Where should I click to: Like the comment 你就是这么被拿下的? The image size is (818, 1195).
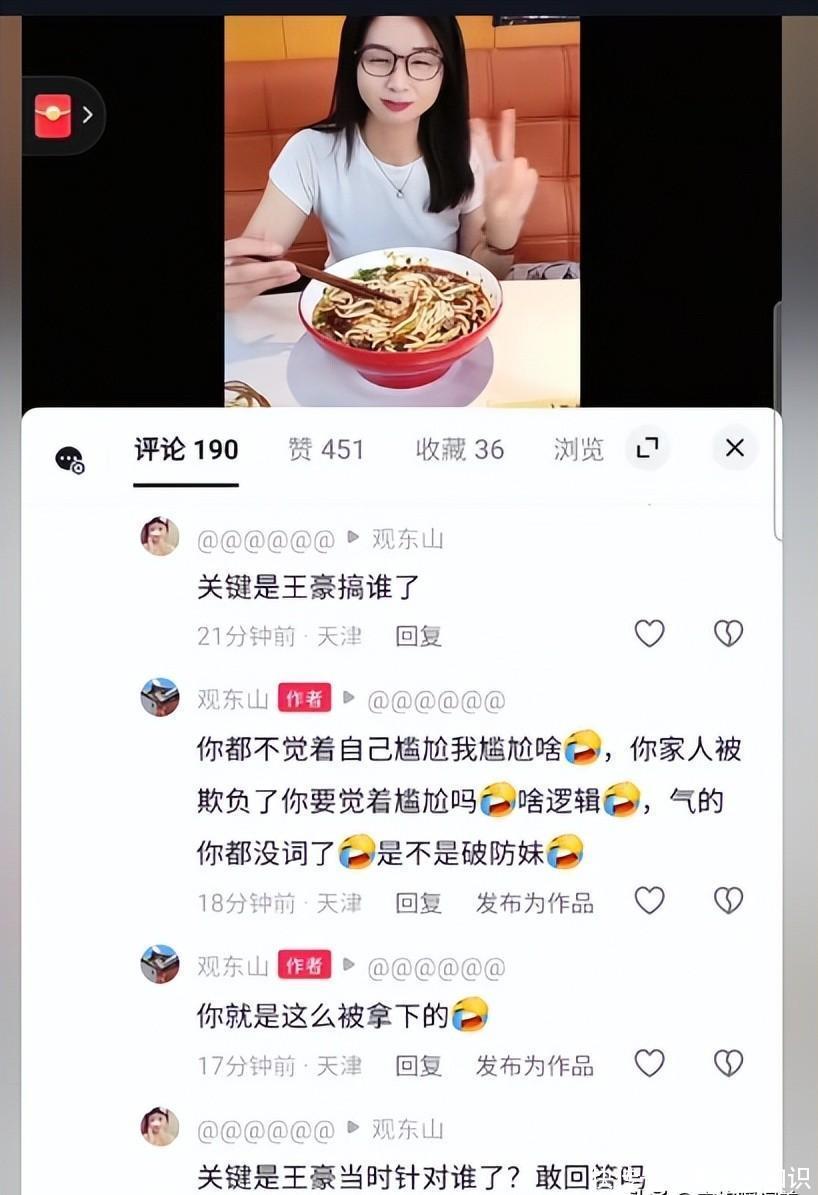pos(649,1063)
